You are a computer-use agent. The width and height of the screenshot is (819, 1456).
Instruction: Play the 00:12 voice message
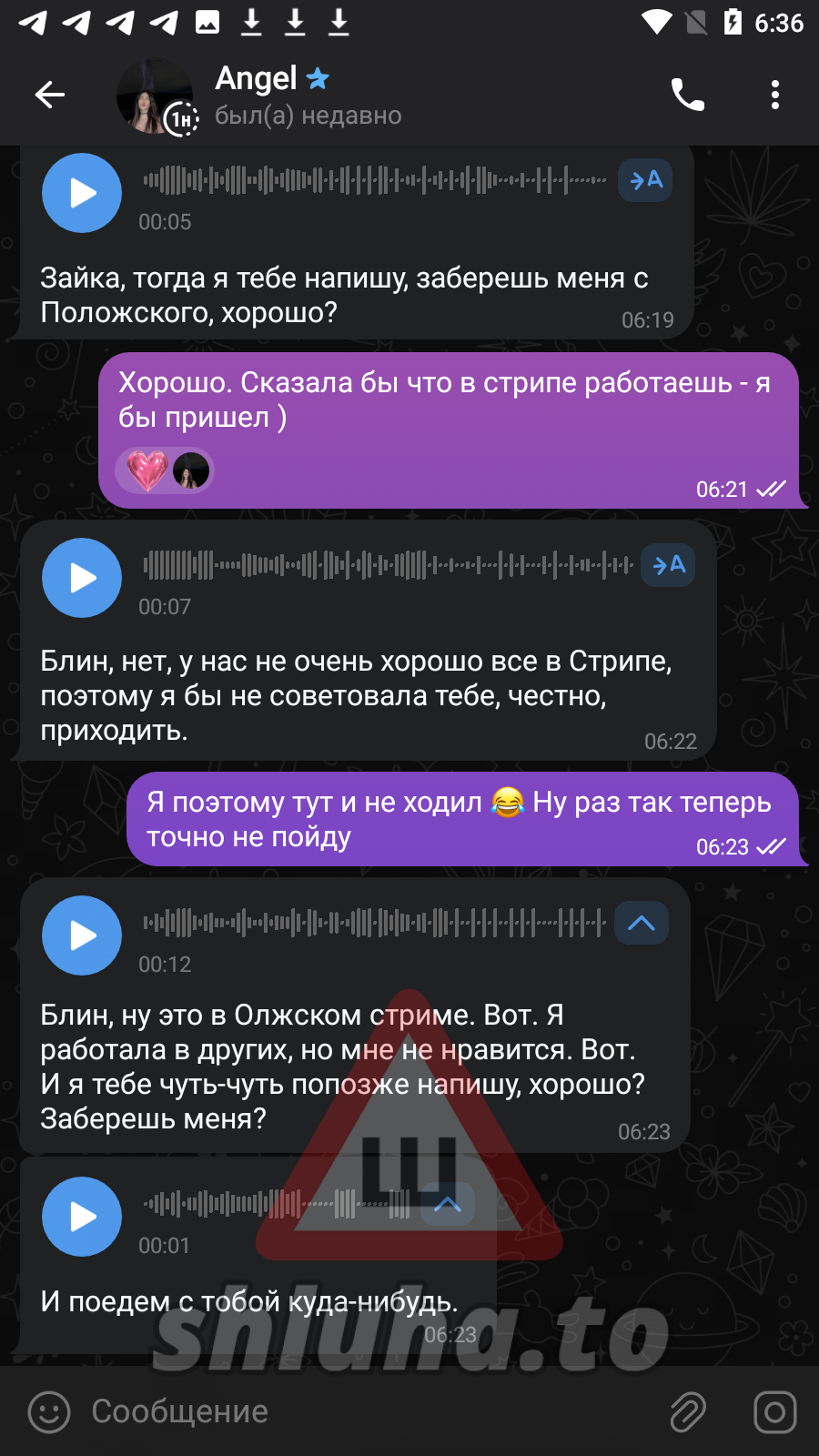tap(82, 935)
